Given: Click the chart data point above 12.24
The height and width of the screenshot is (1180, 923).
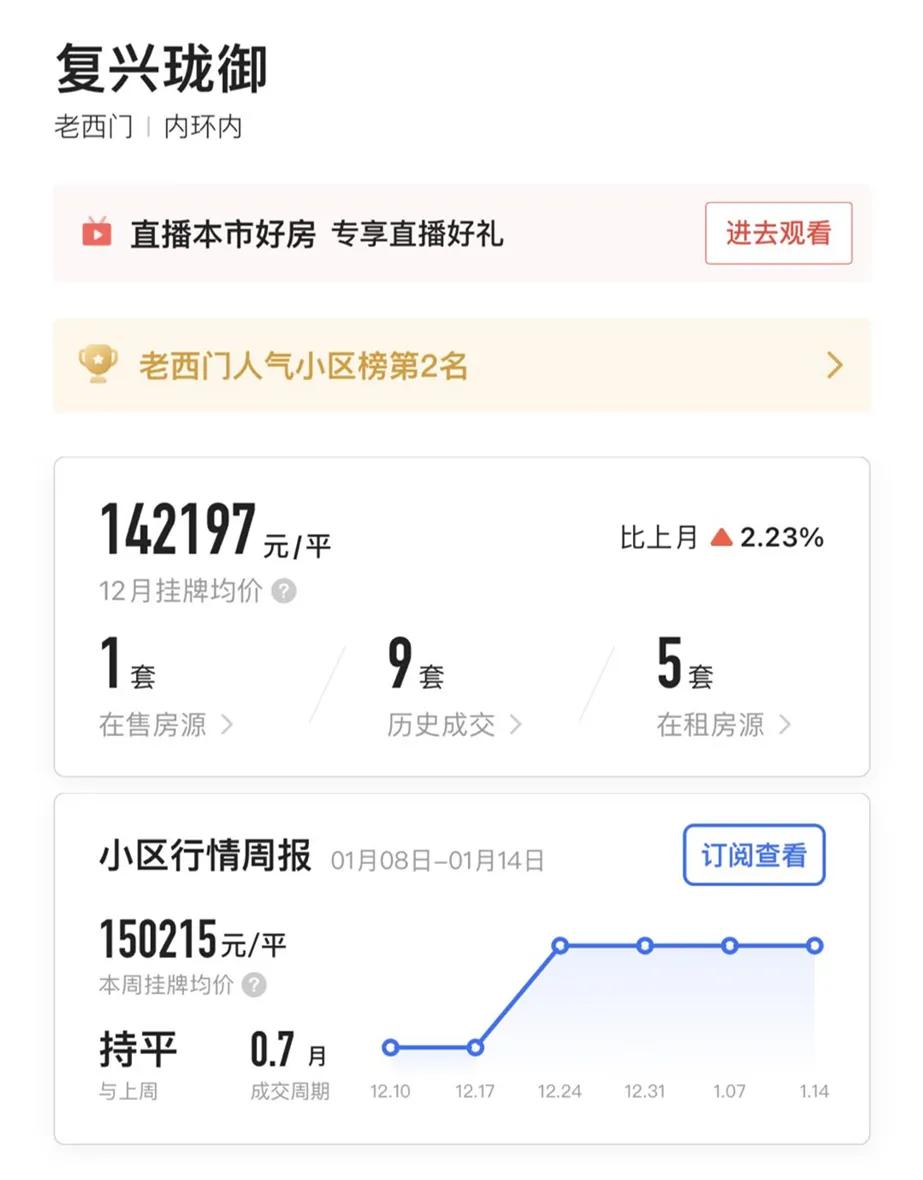Looking at the screenshot, I should pyautogui.click(x=562, y=944).
